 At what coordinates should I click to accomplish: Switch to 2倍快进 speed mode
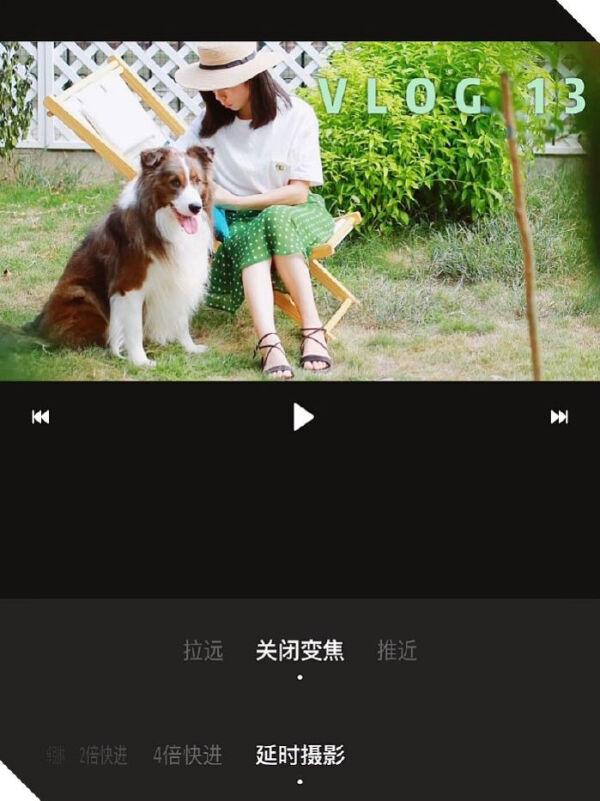coord(104,756)
